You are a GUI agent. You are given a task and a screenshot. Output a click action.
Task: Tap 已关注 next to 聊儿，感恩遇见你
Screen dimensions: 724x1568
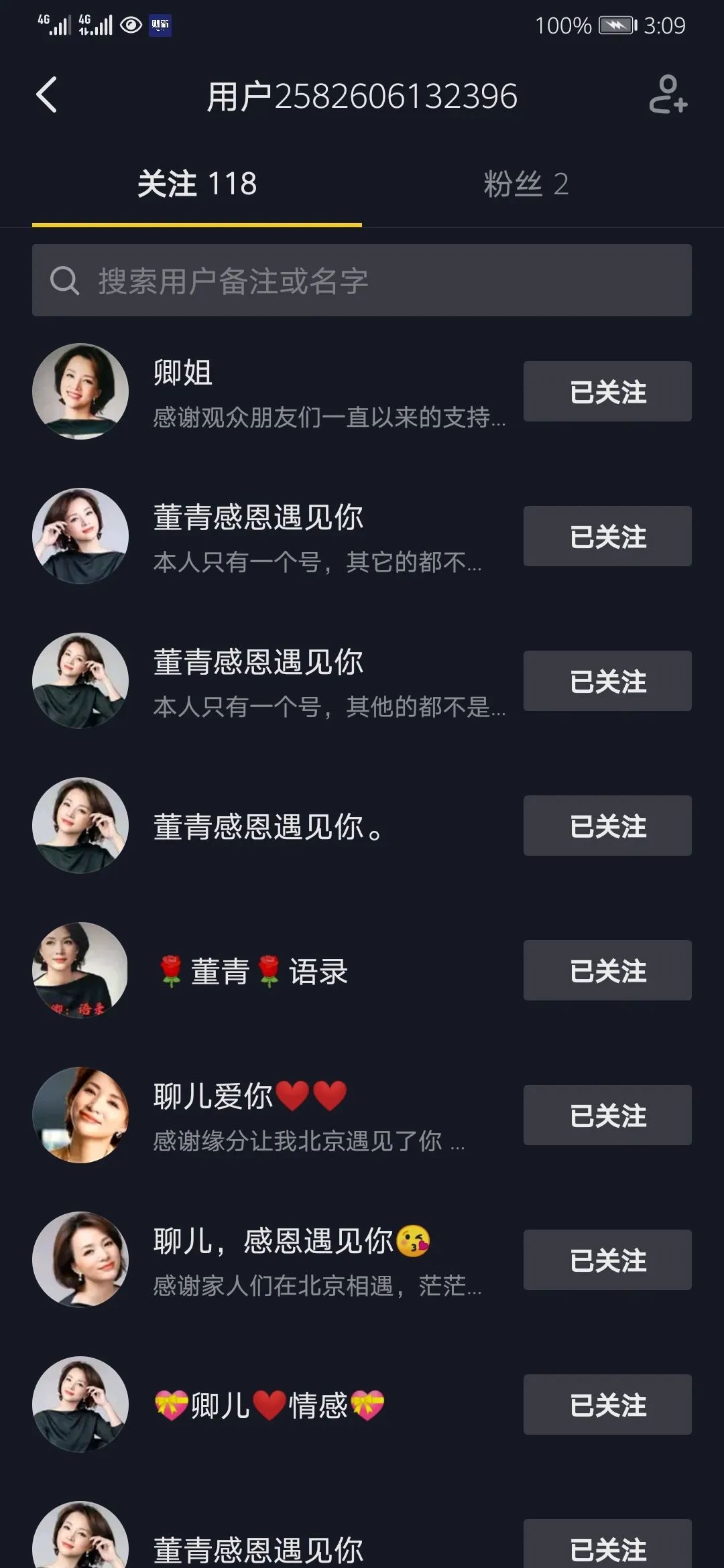coord(607,1260)
